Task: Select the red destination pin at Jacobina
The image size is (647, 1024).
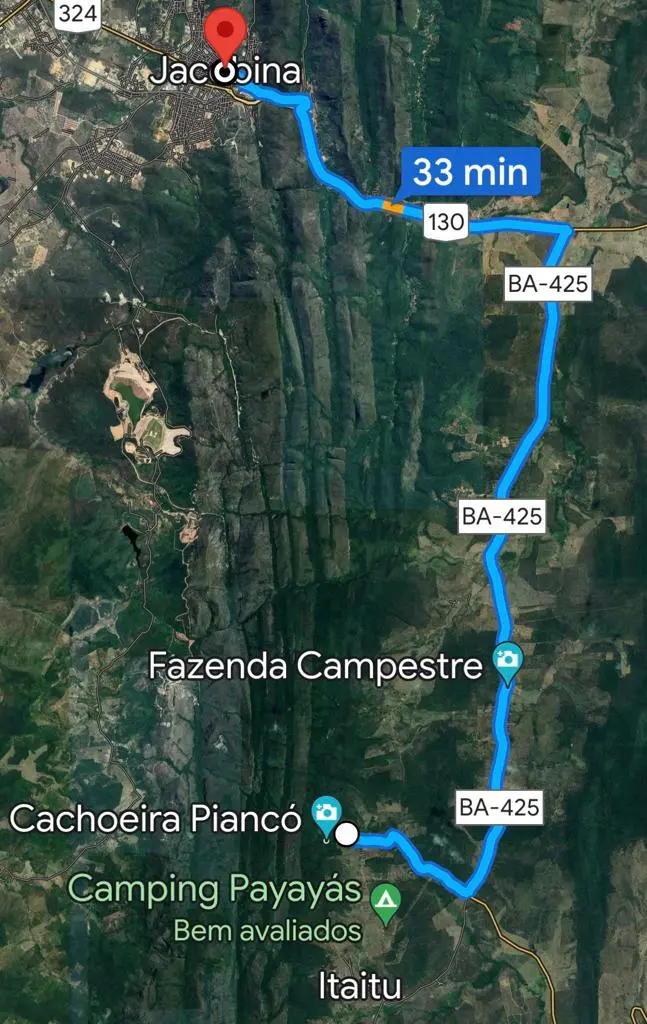Action: tap(225, 37)
